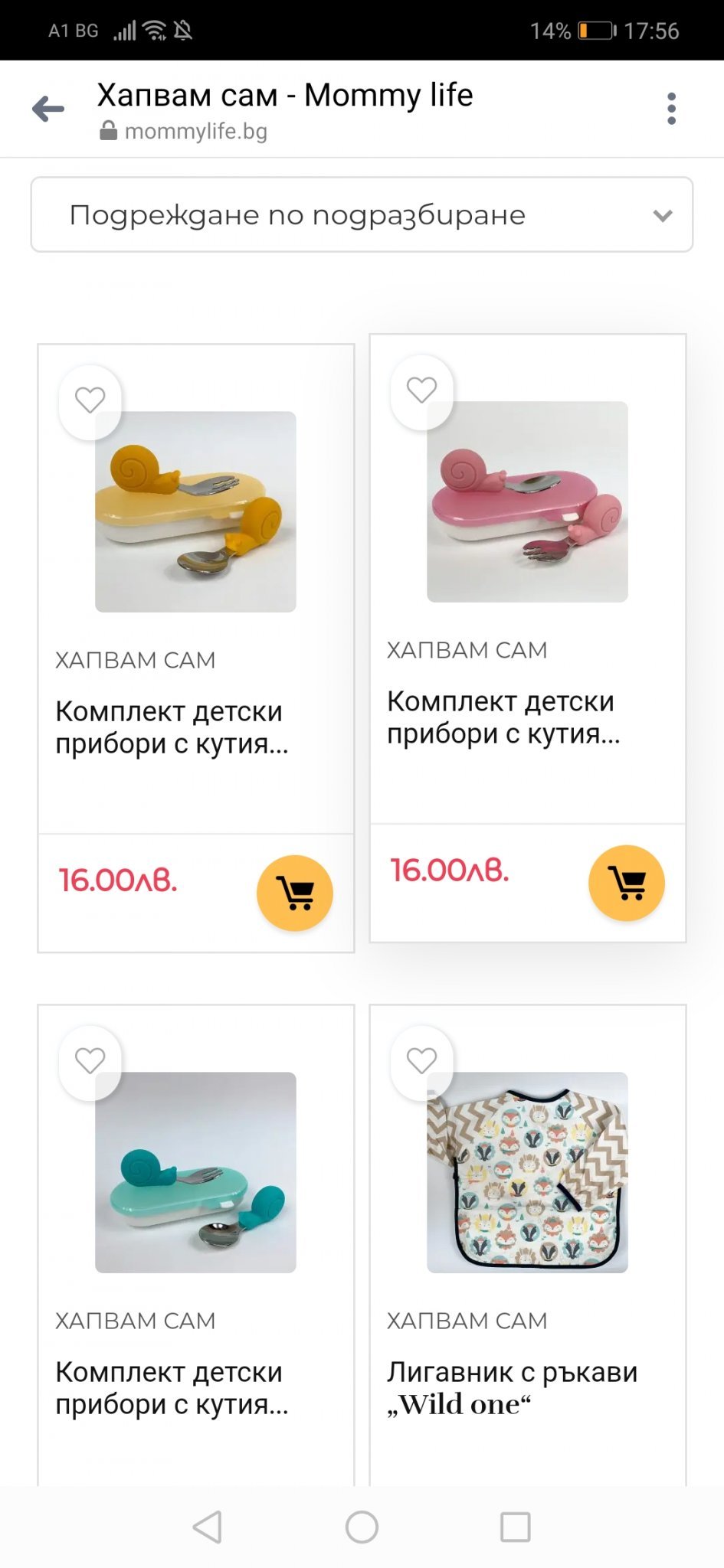Screen dimensions: 724x1568
Task: Add the teal snail cutlery set to wishlist
Action: (90, 1060)
